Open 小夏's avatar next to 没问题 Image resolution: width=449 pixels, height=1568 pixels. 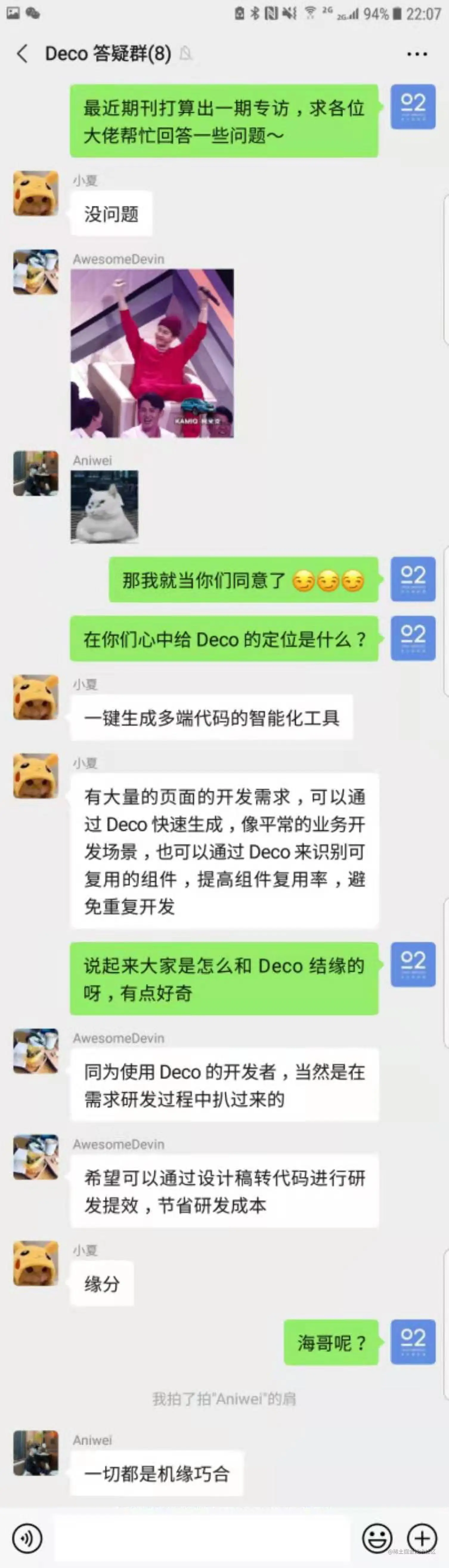pos(36,194)
